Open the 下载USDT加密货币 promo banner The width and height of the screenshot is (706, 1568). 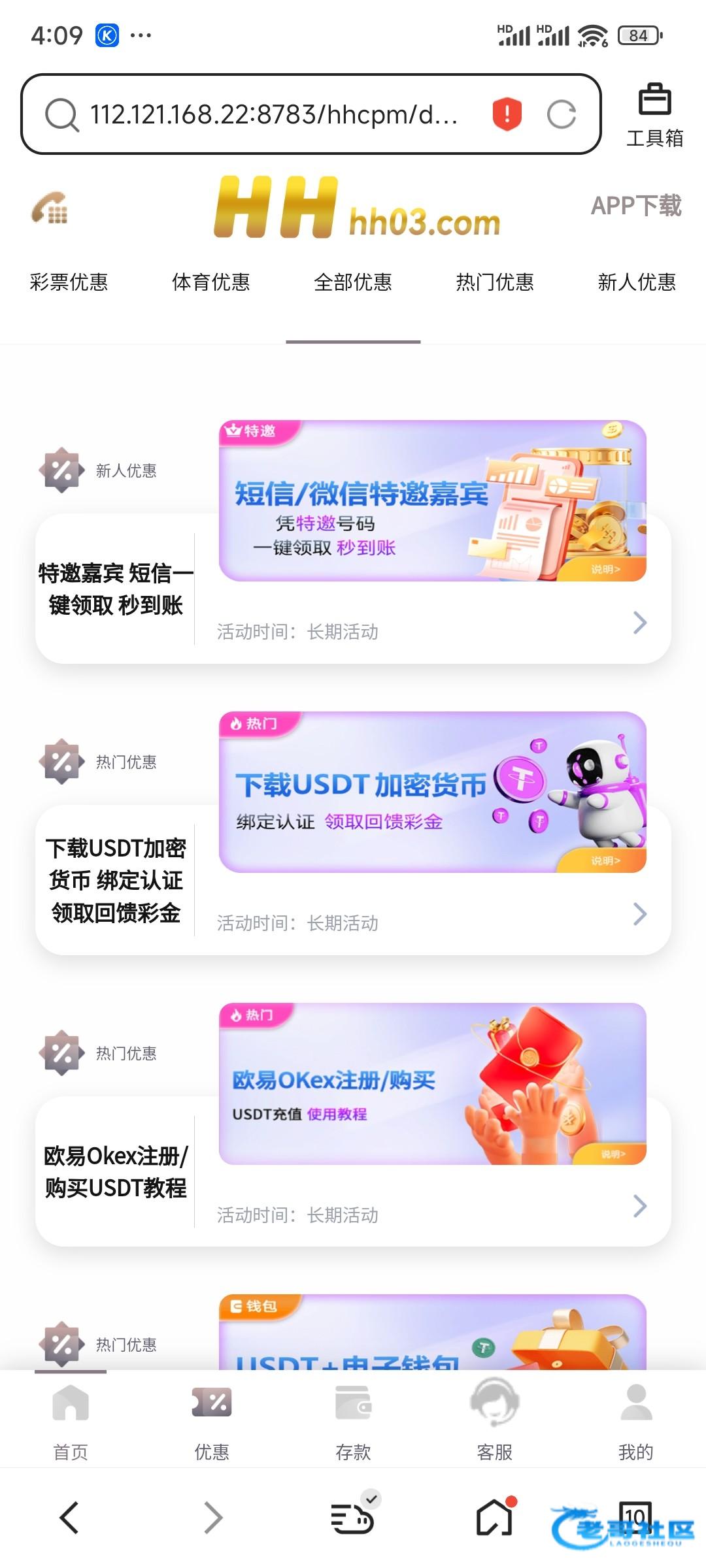[431, 792]
